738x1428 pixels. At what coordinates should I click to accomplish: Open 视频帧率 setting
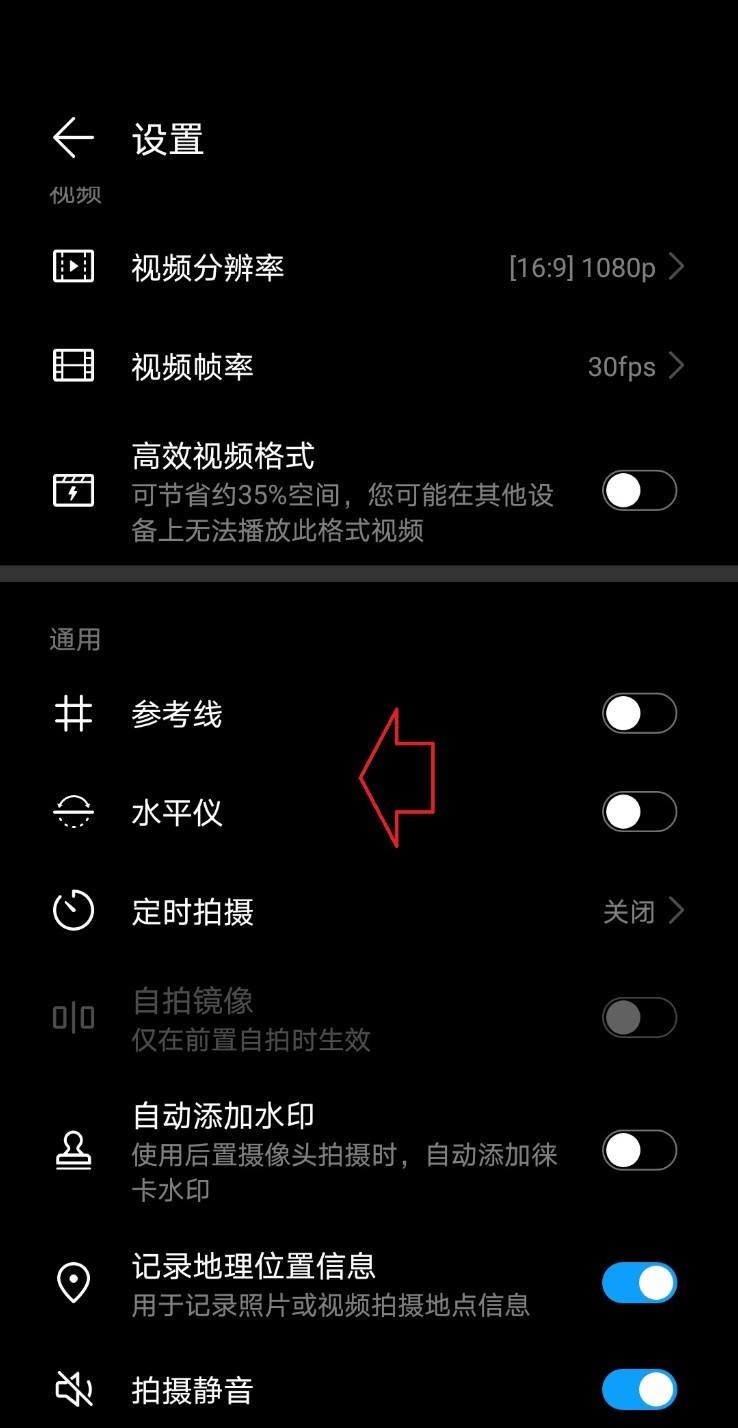pyautogui.click(x=369, y=366)
